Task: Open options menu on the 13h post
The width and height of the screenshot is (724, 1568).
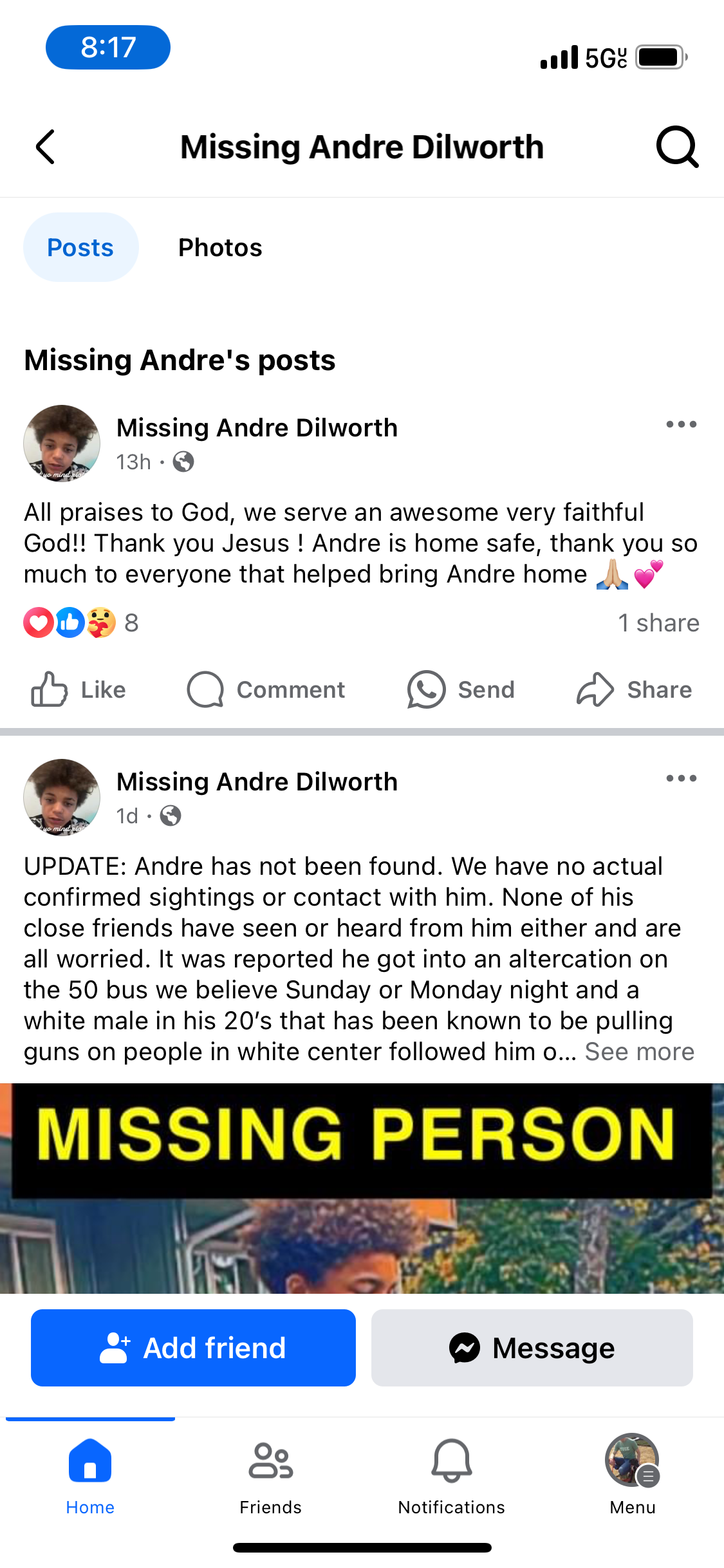Action: (681, 425)
